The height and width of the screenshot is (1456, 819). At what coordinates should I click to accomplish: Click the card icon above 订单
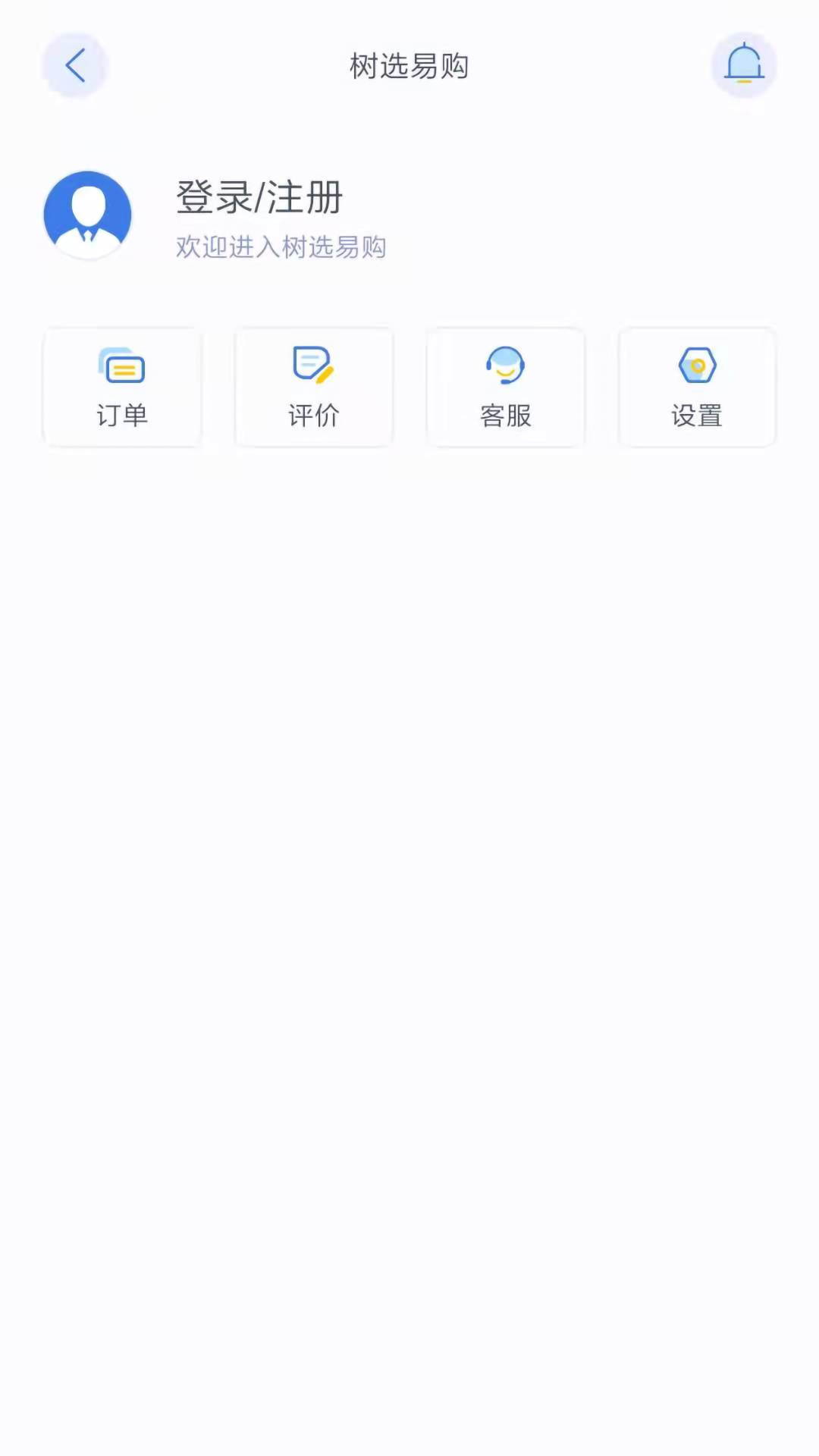(x=122, y=367)
